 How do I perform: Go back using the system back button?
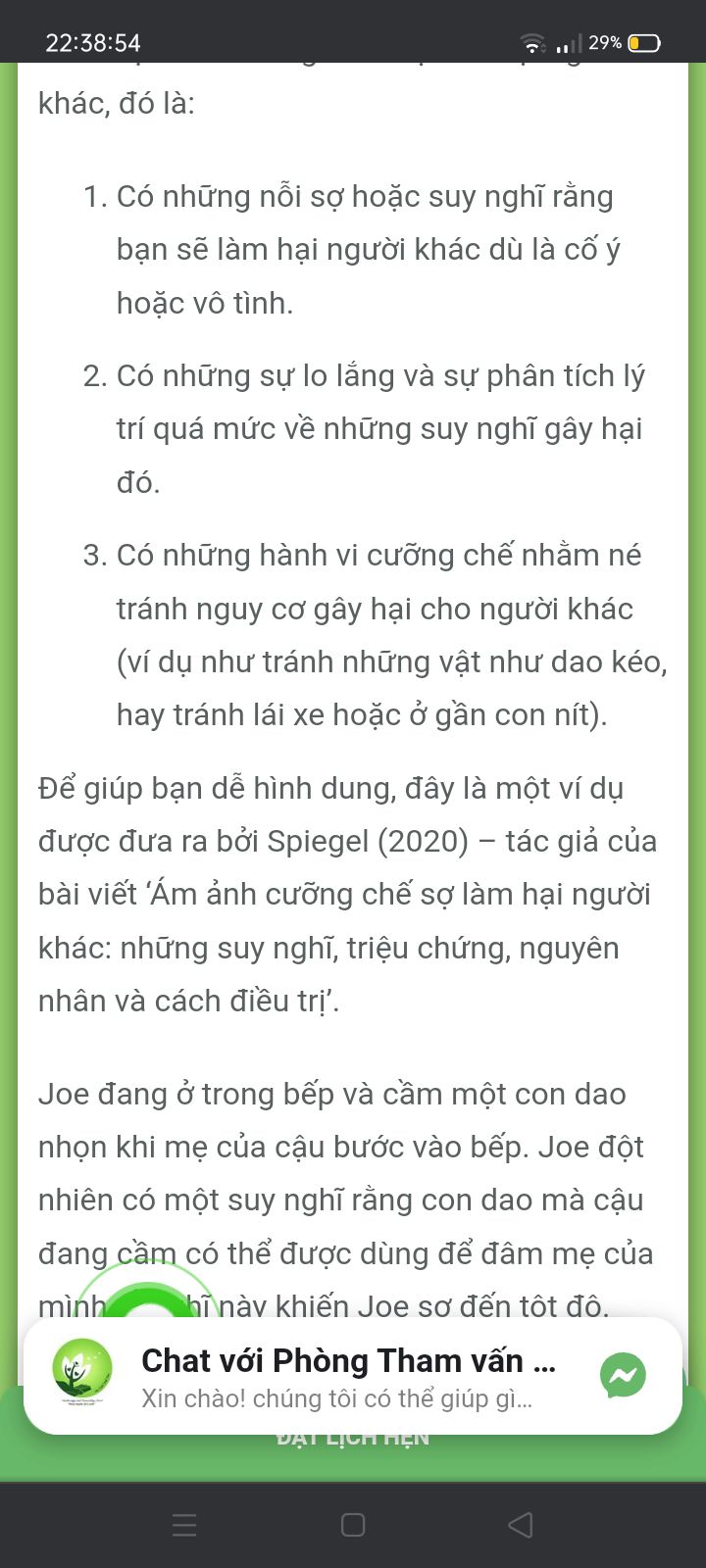tap(521, 1525)
